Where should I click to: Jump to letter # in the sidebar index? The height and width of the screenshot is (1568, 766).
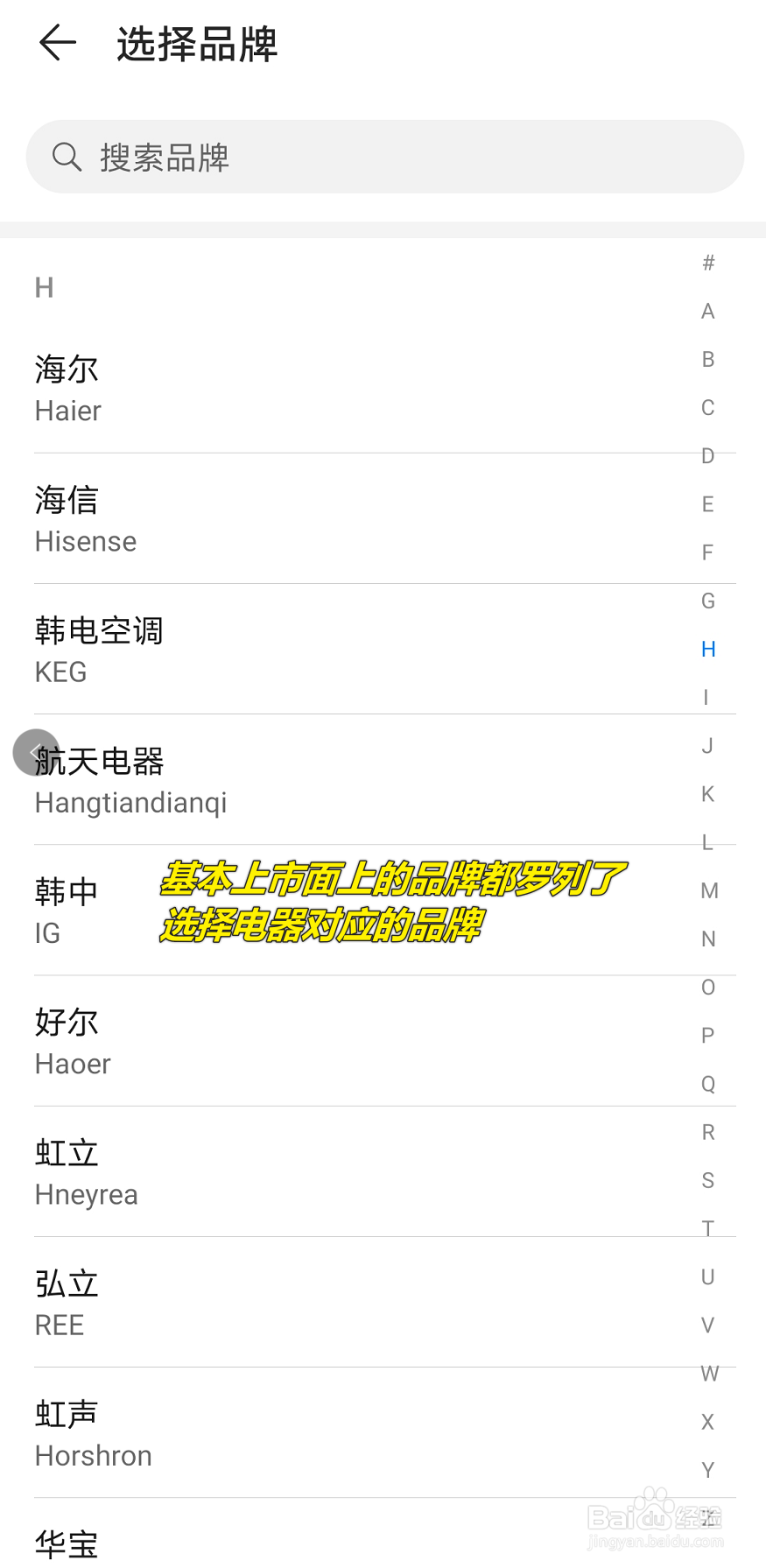(707, 262)
